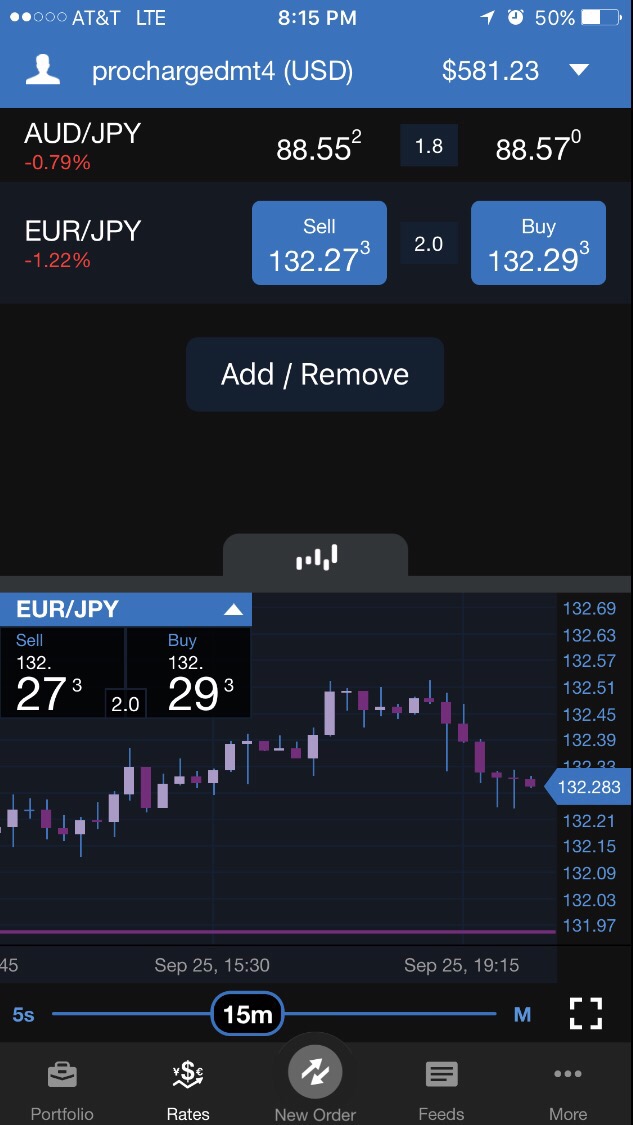Adjust the 15m timeframe slider
The image size is (633, 1125).
tap(248, 1014)
